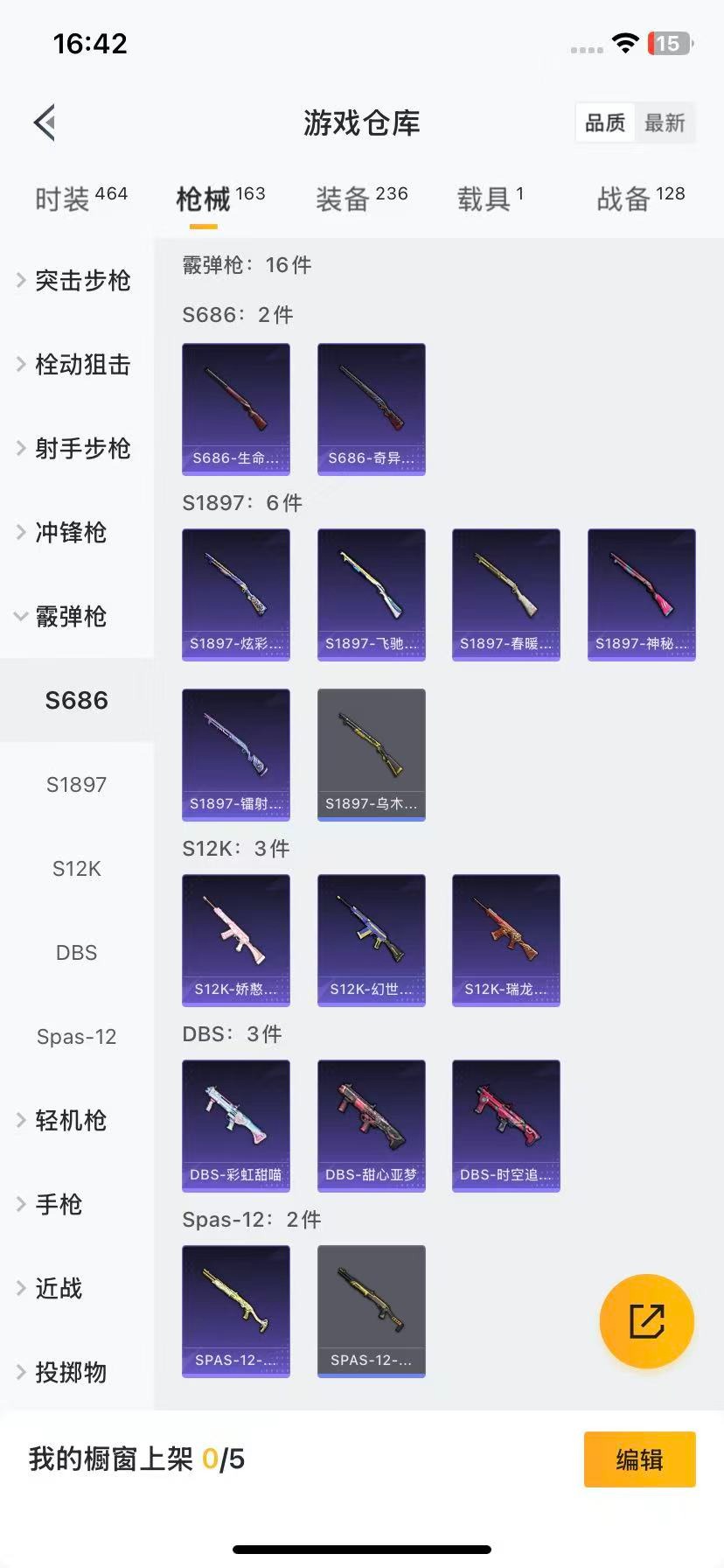Select the S1897-神秘 pink shotgun icon
The width and height of the screenshot is (724, 1568).
[641, 594]
